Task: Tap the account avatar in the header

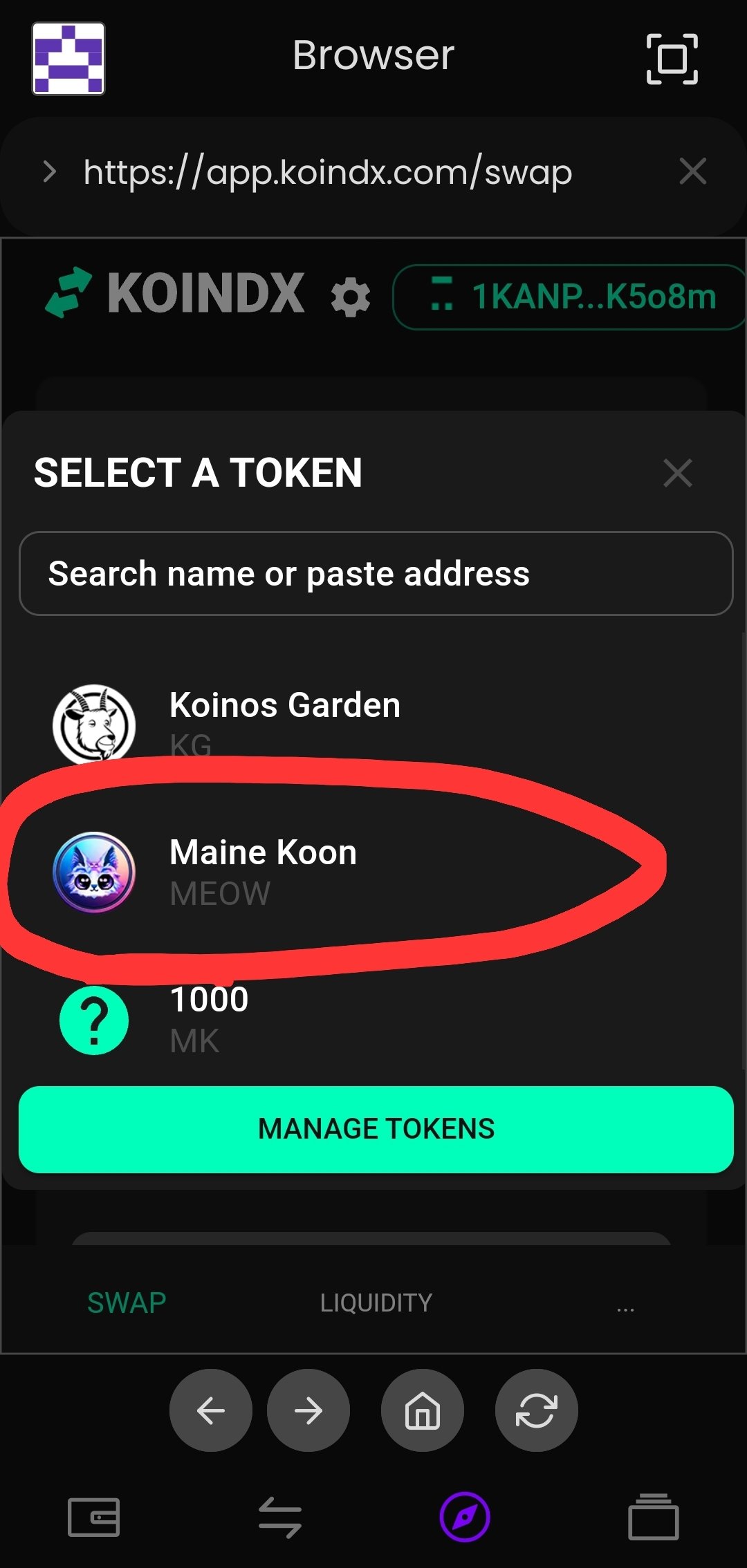Action: pos(68,58)
